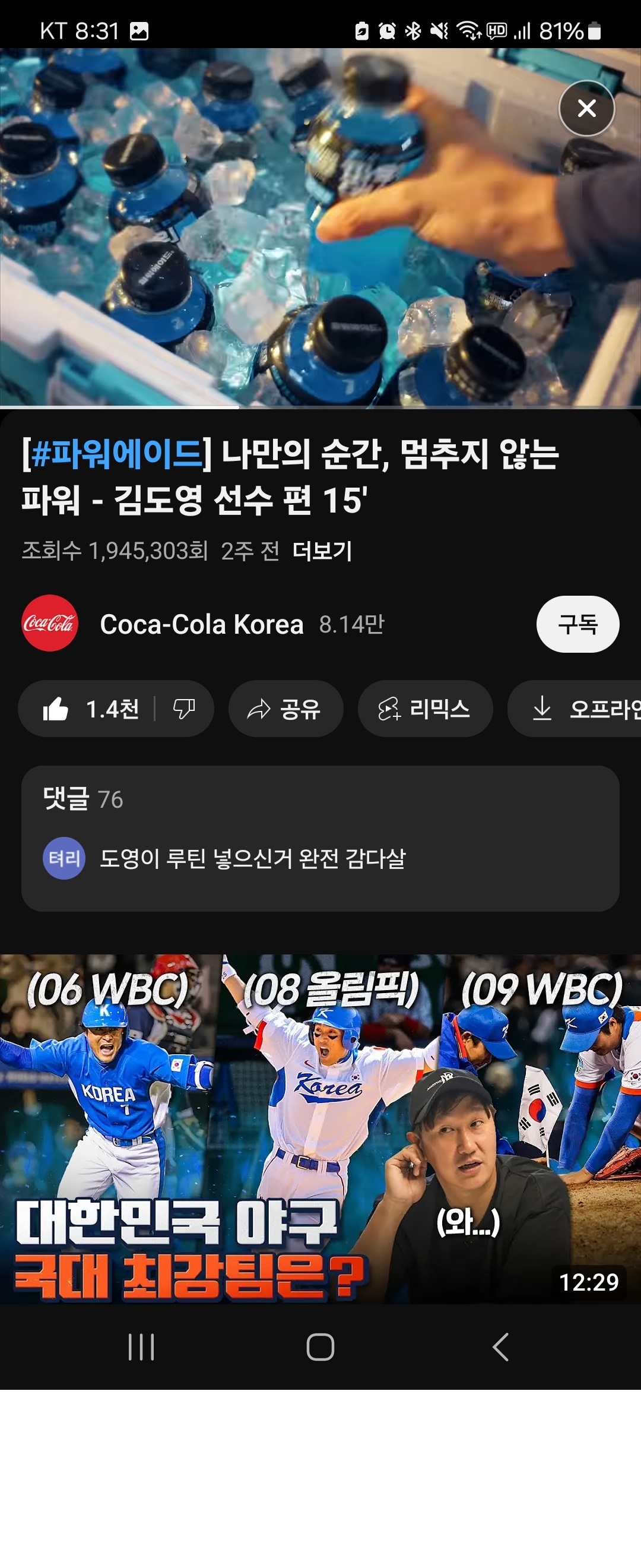Create a remix with 리믹스
The width and height of the screenshot is (641, 1568).
pyautogui.click(x=424, y=709)
